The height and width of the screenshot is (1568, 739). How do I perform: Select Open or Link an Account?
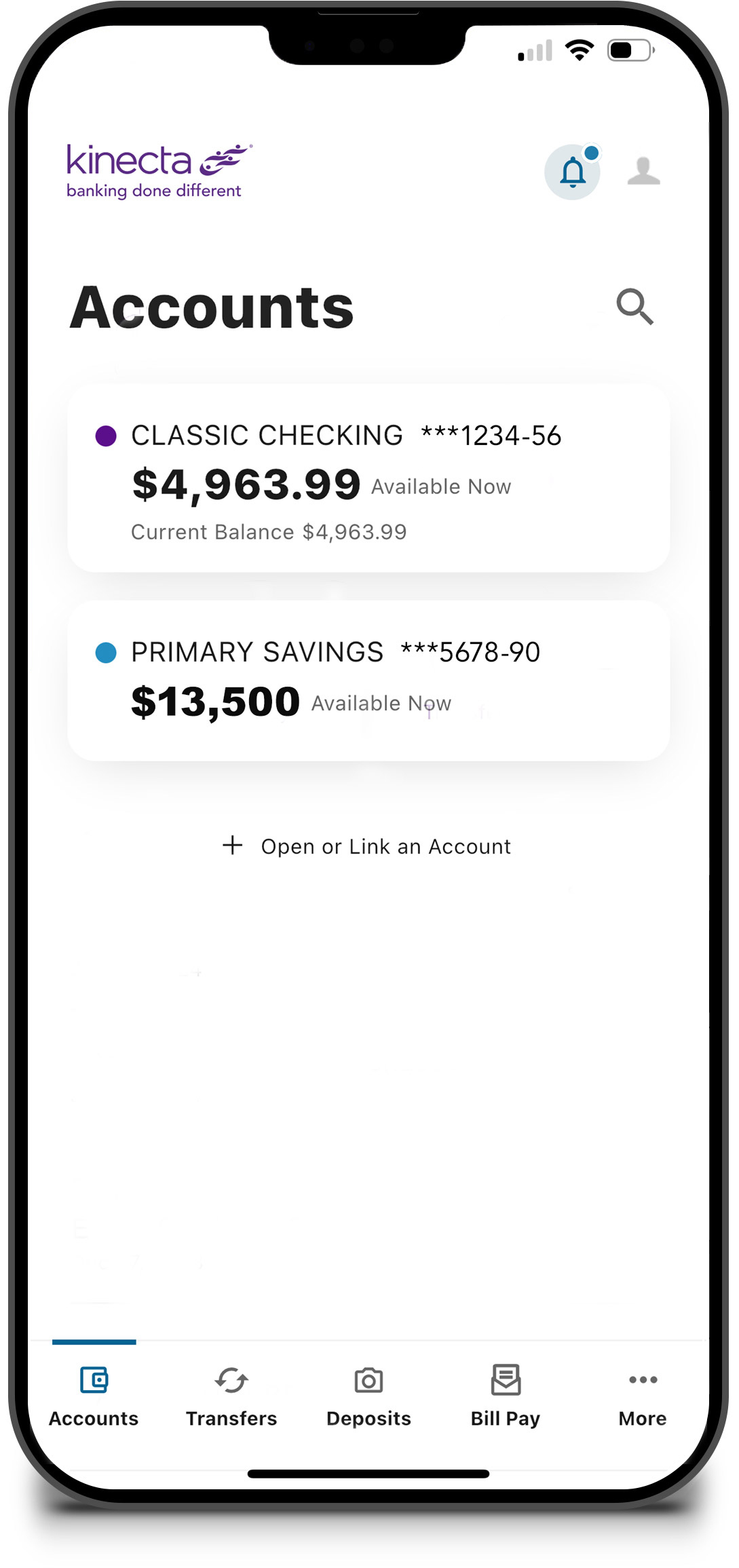367,846
